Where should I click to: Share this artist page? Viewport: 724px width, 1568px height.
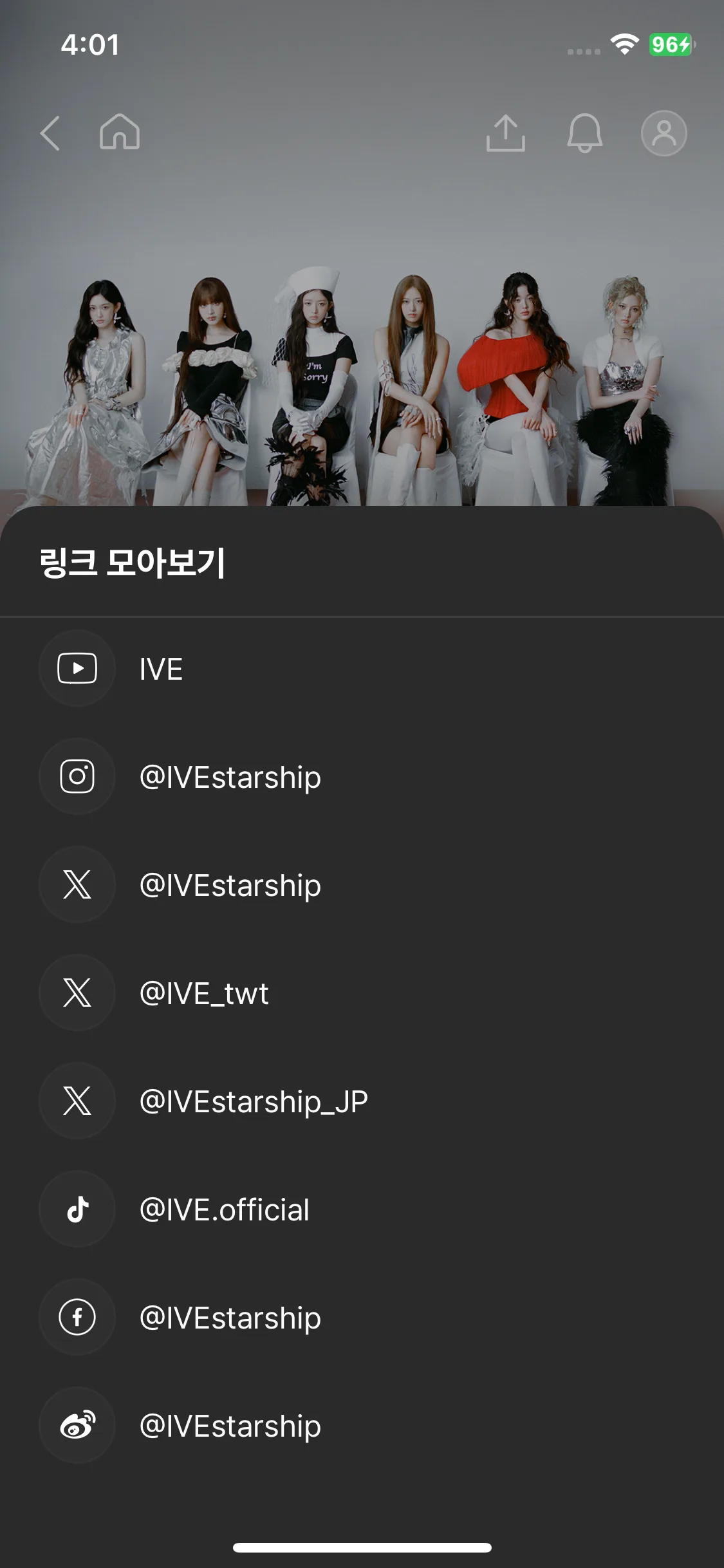pos(505,133)
